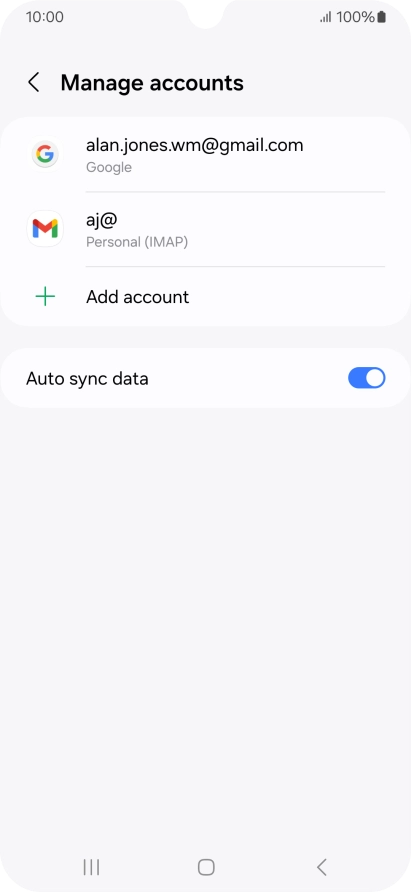411x892 pixels.
Task: Open the alan.jones.wm@gmail.com Google account
Action: tap(206, 155)
